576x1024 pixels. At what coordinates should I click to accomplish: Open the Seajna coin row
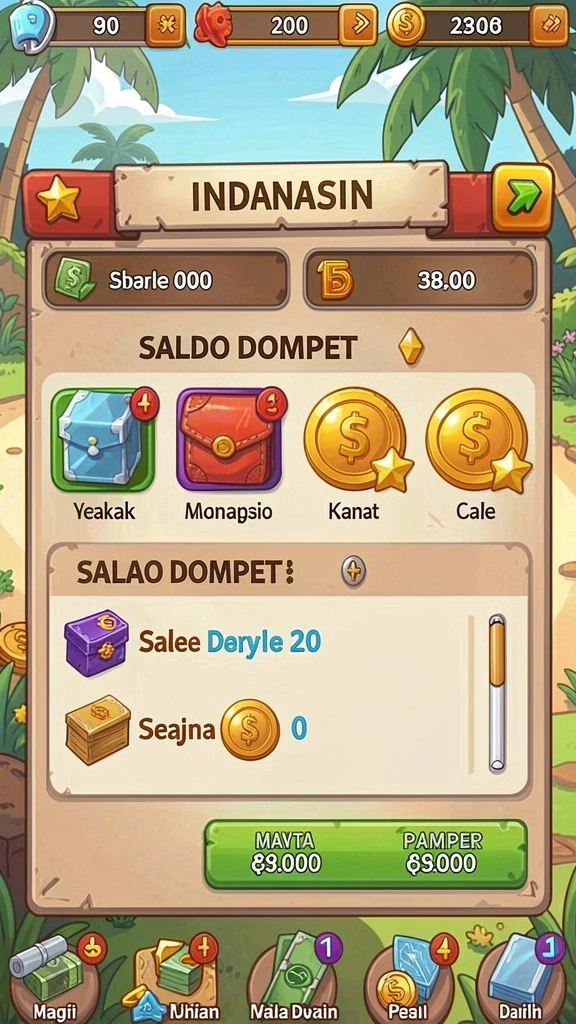258,729
